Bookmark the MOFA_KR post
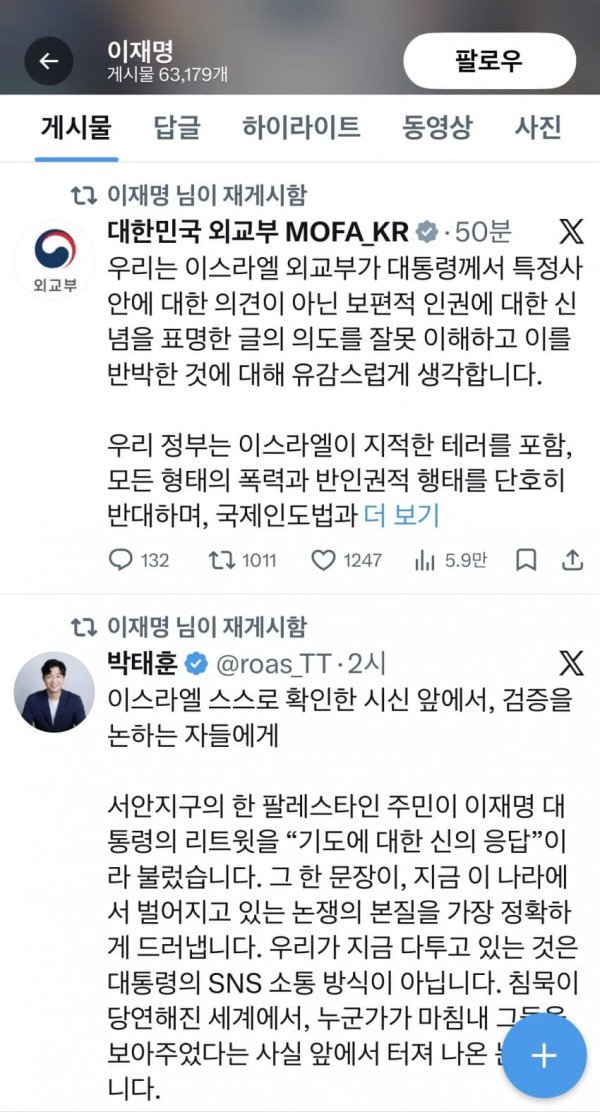The image size is (600, 1112). point(528,560)
